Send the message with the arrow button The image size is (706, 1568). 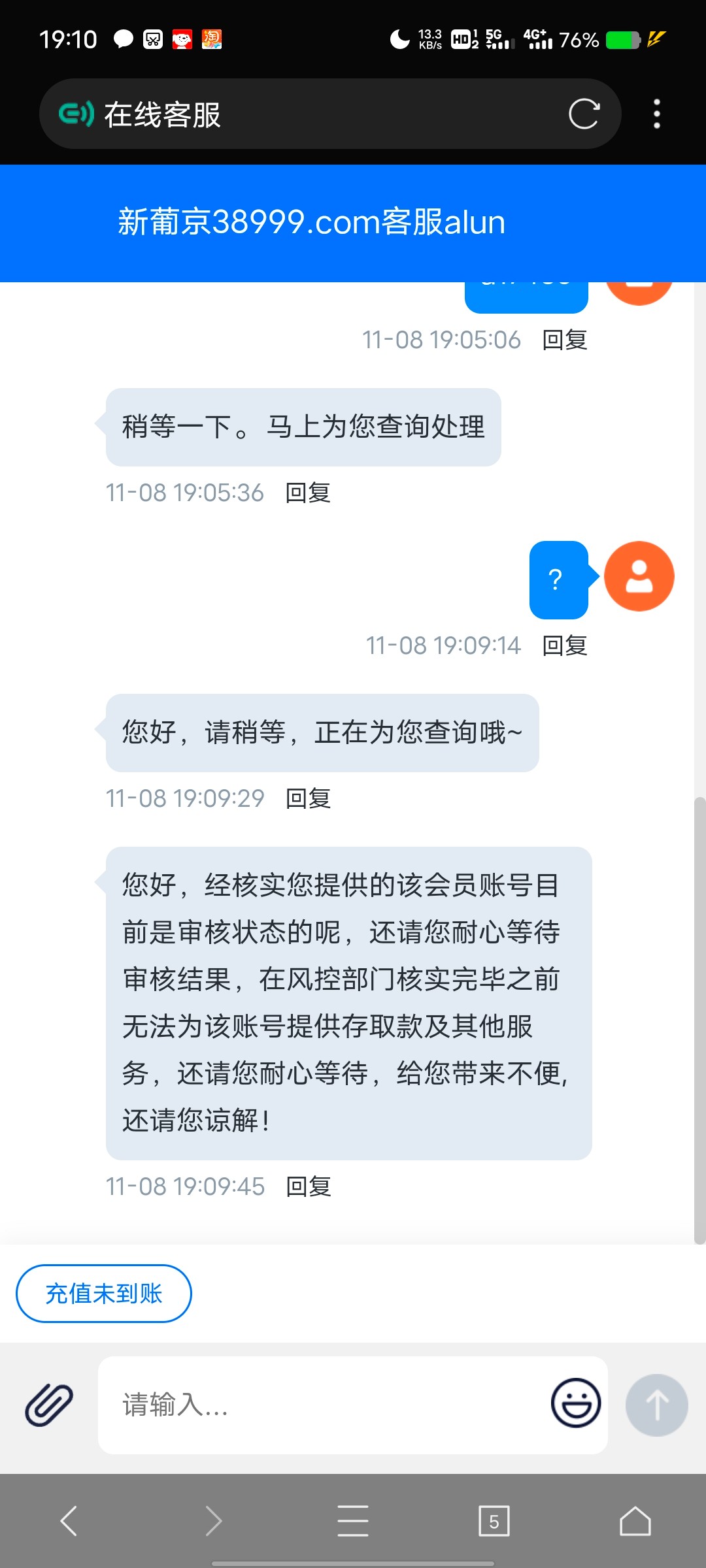tap(656, 1405)
